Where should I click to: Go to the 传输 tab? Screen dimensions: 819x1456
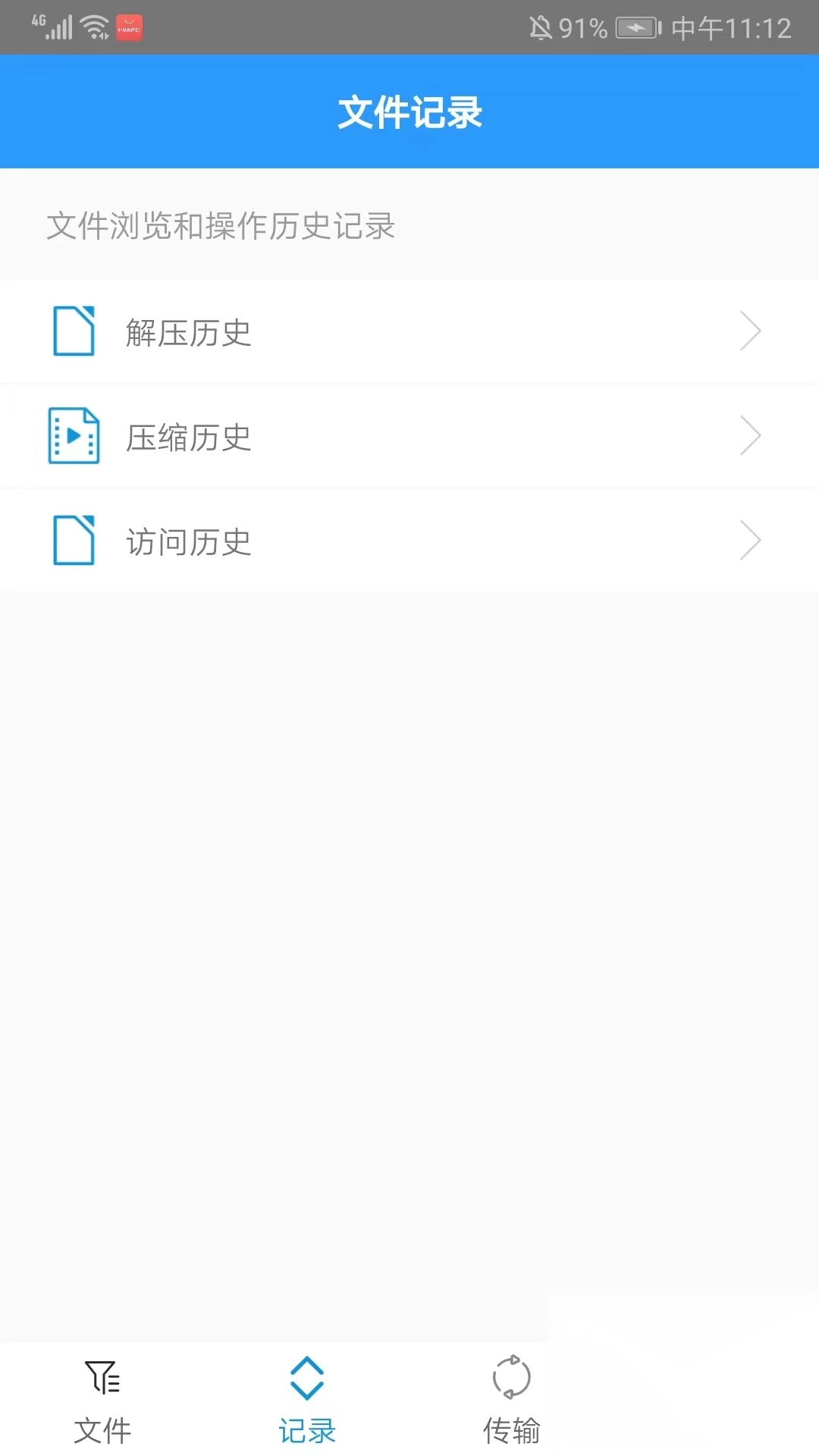click(512, 1400)
